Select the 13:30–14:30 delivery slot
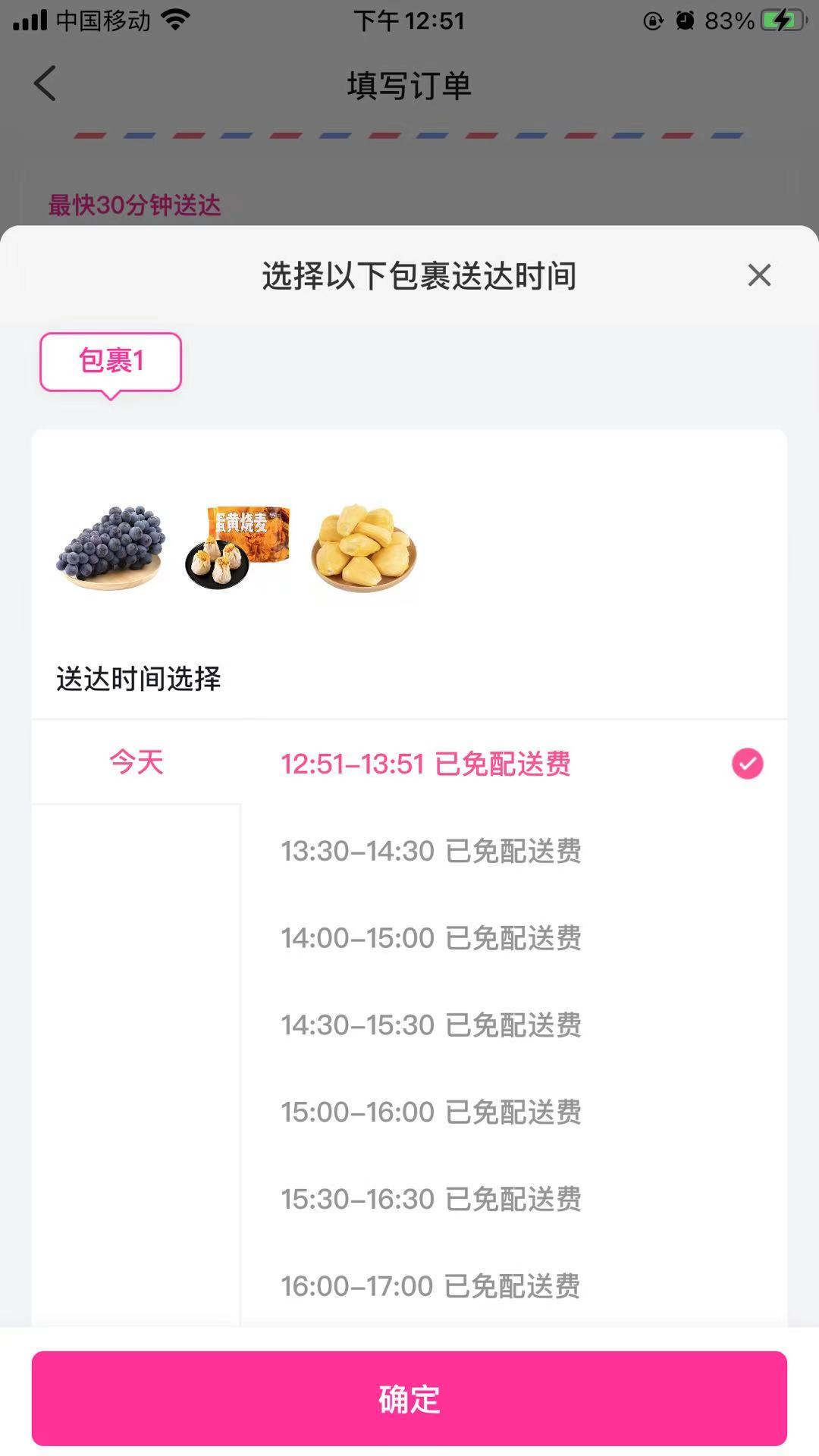819x1456 pixels. pos(430,851)
